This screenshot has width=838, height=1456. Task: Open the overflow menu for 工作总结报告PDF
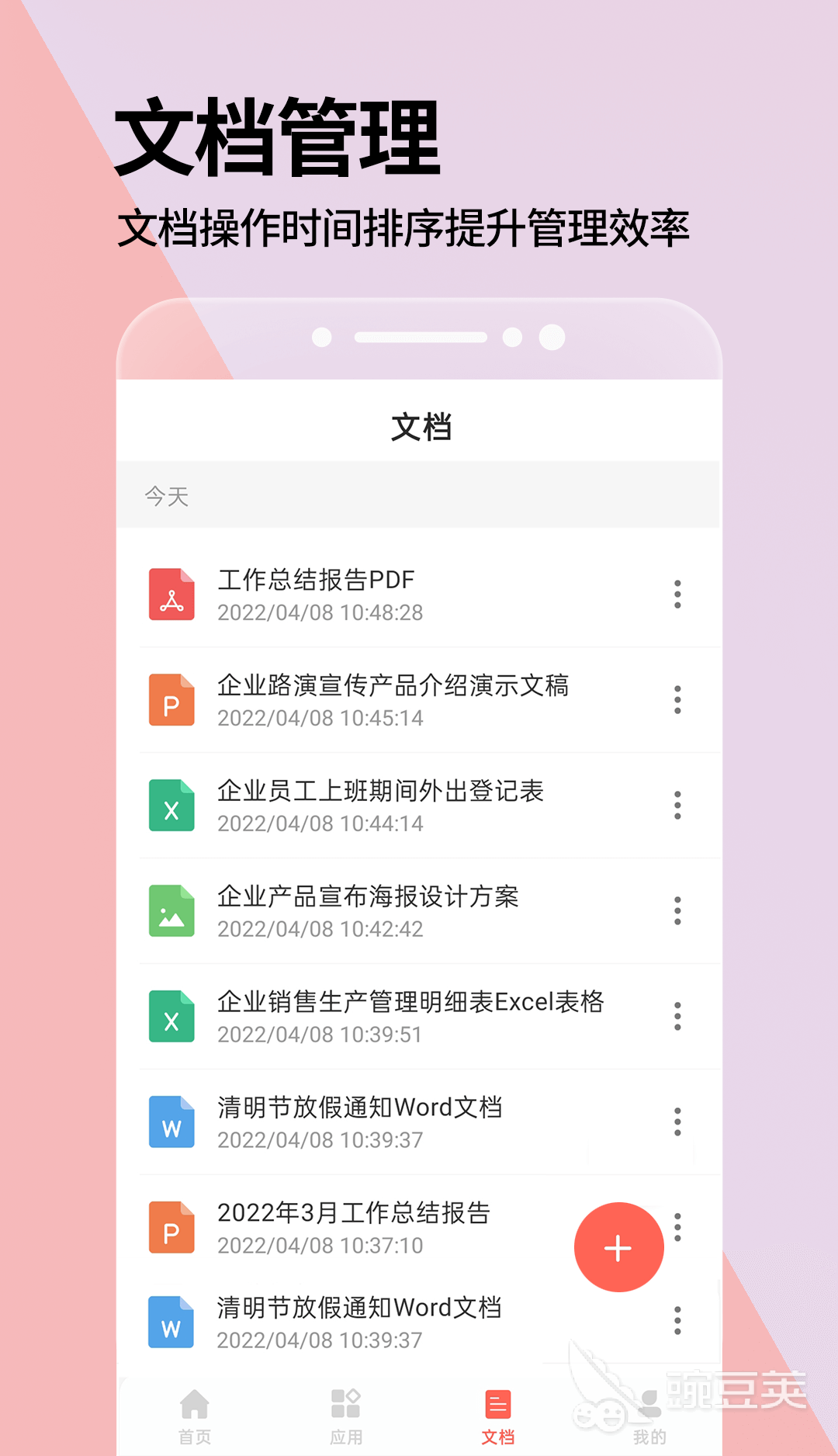[x=677, y=594]
